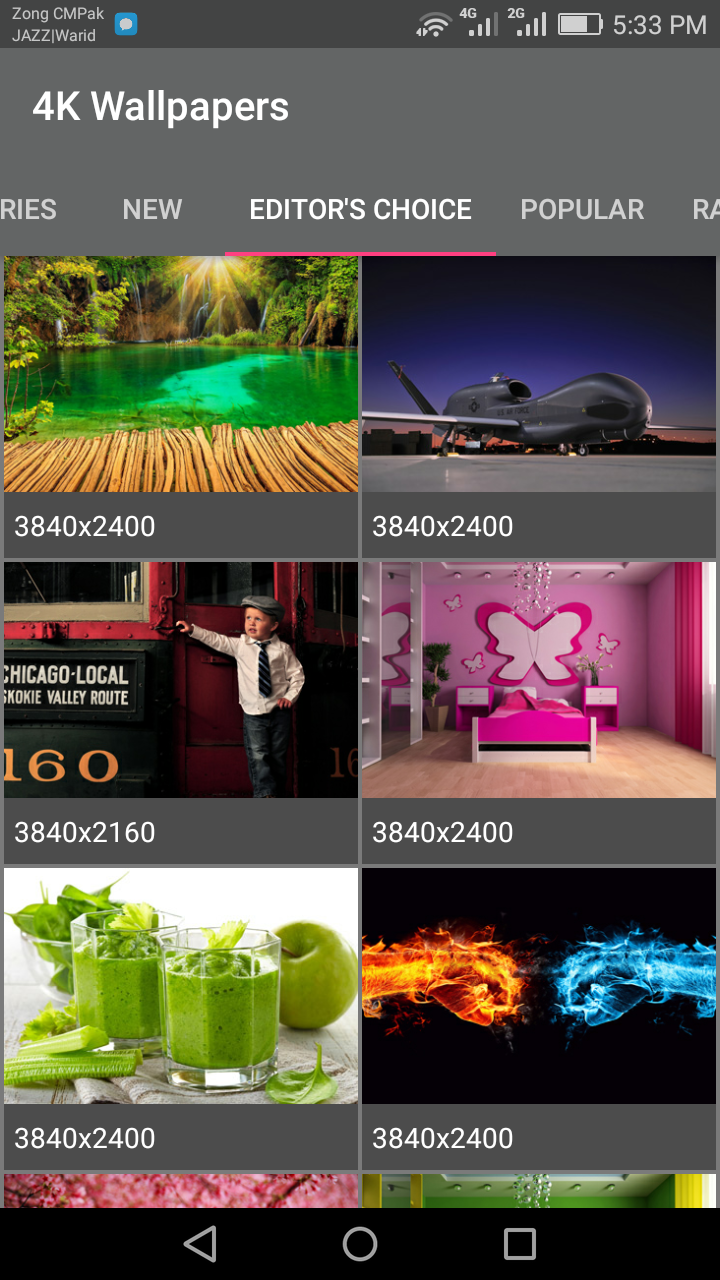720x1280 pixels.
Task: Open the pink blossom wallpaper at bottom
Action: tap(181, 1191)
